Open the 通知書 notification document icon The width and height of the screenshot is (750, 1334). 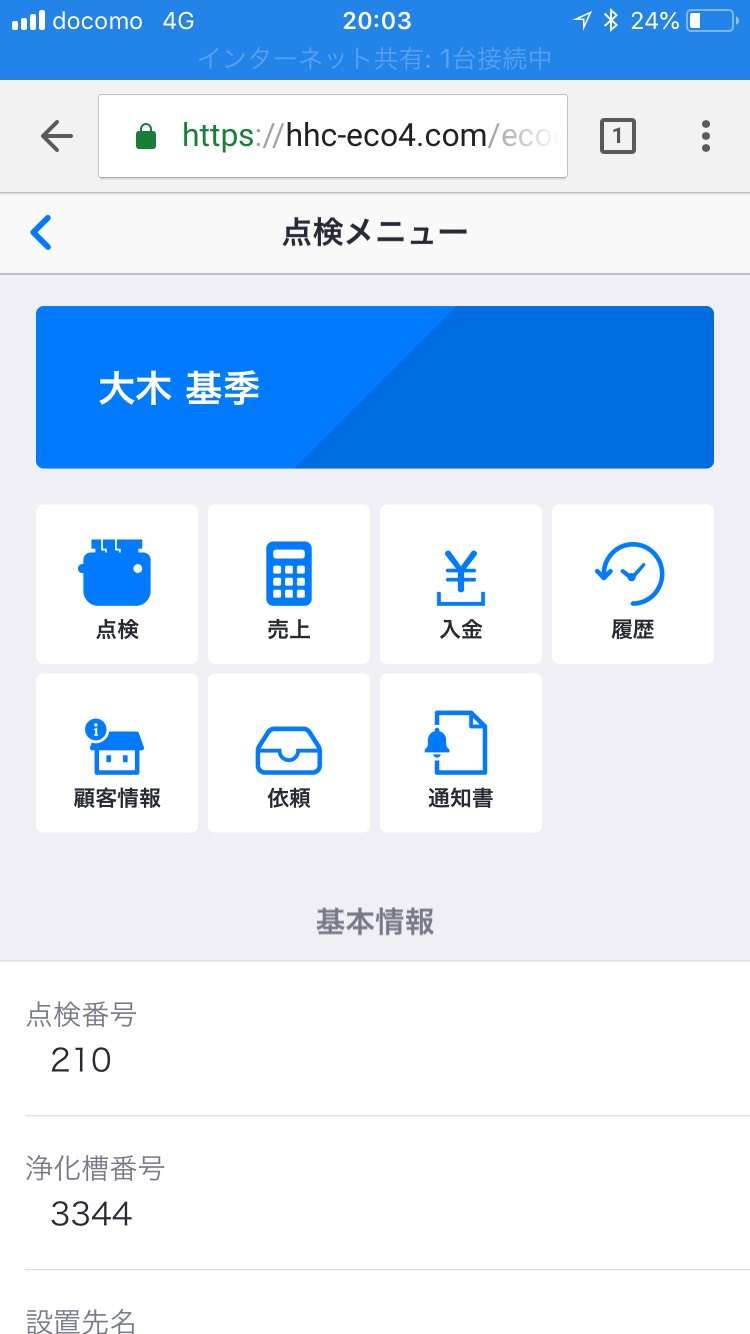[x=461, y=752]
